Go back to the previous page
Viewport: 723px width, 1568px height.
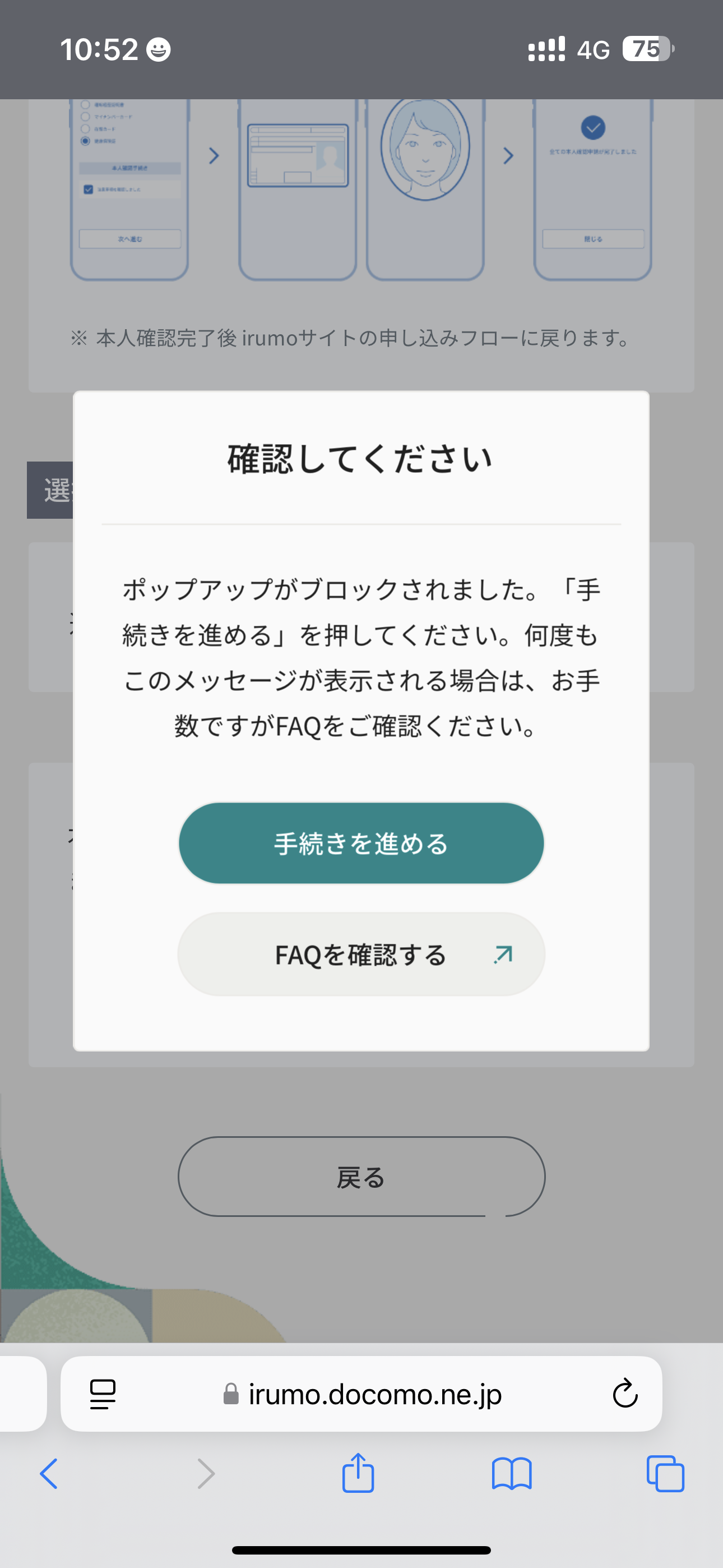[x=49, y=1474]
